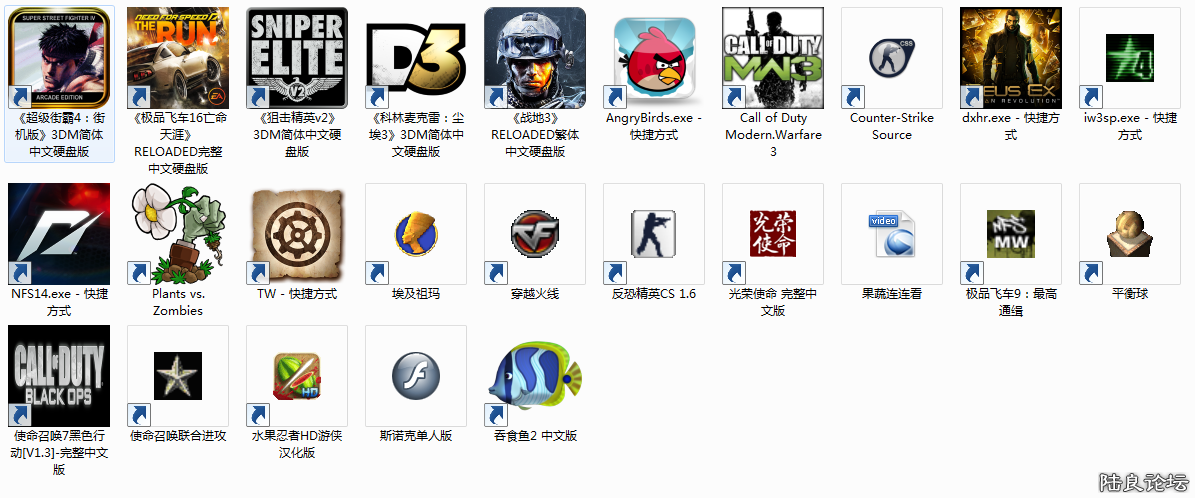Open NFS14.exe shortcut

coord(59,234)
